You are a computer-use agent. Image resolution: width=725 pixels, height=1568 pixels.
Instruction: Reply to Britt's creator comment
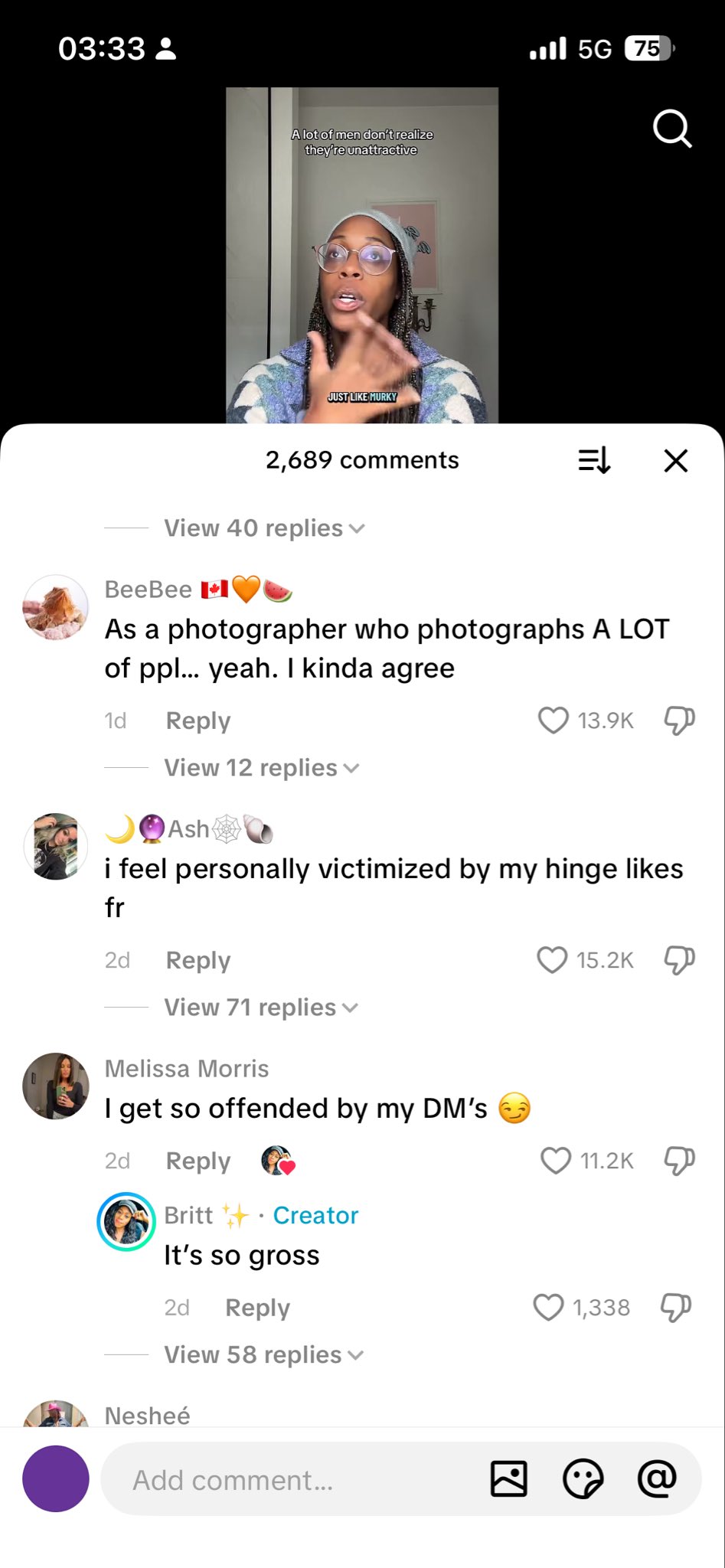pyautogui.click(x=257, y=1308)
